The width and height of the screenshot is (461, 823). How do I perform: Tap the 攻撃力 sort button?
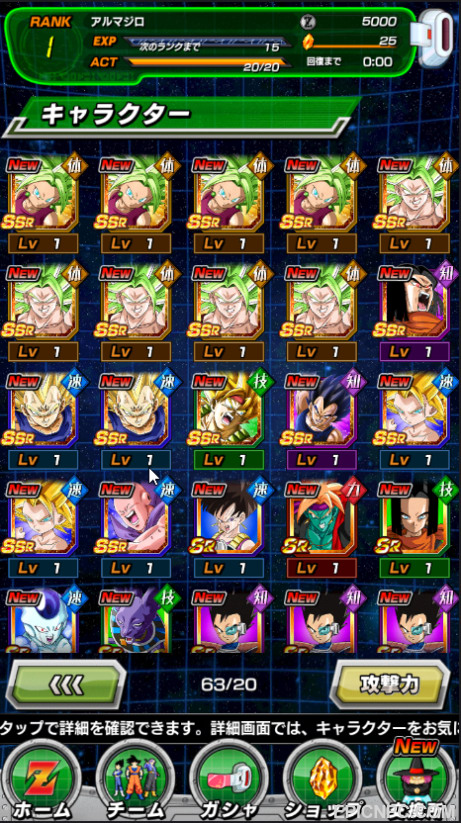(392, 684)
